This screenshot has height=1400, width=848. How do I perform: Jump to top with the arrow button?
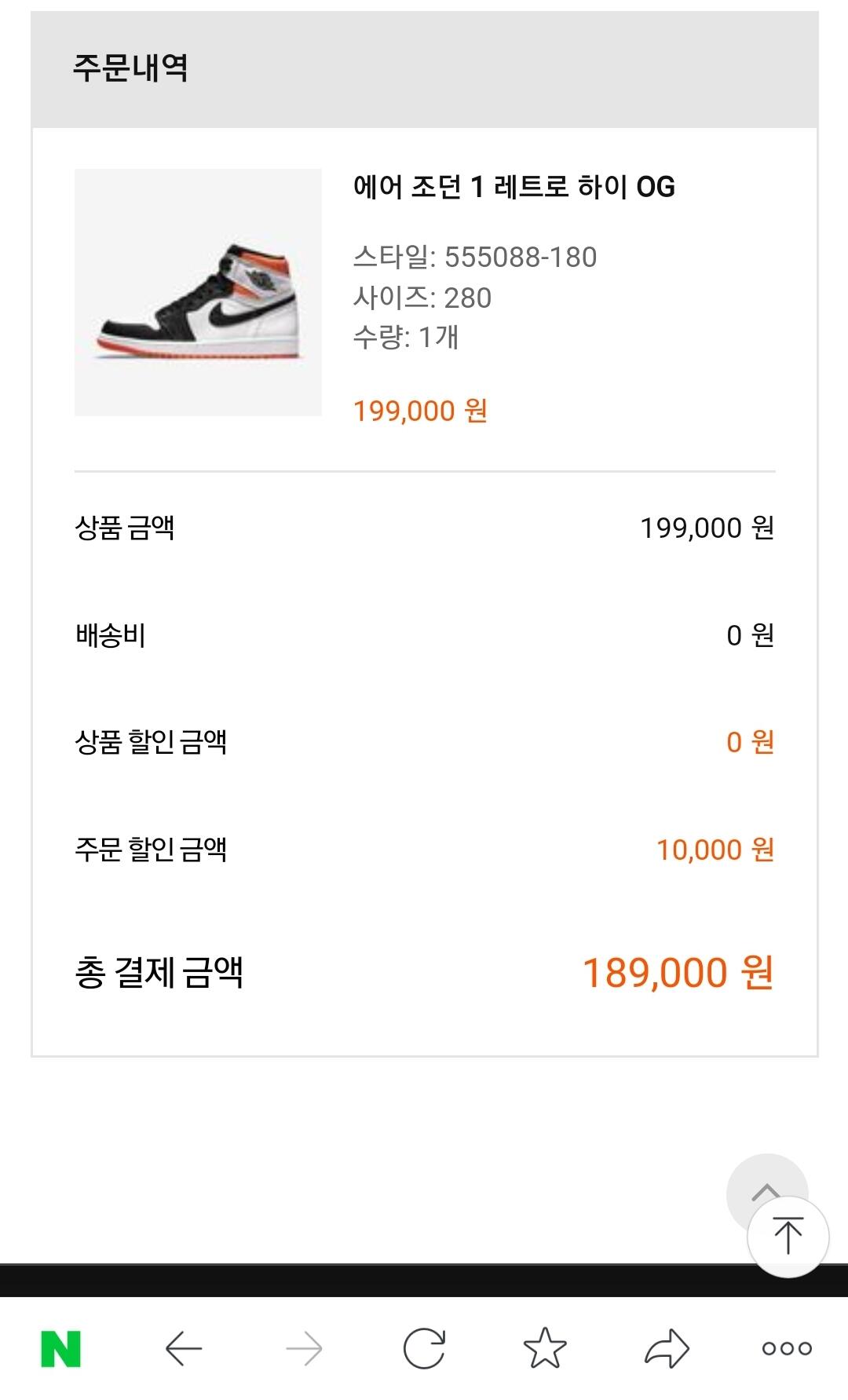point(788,1237)
